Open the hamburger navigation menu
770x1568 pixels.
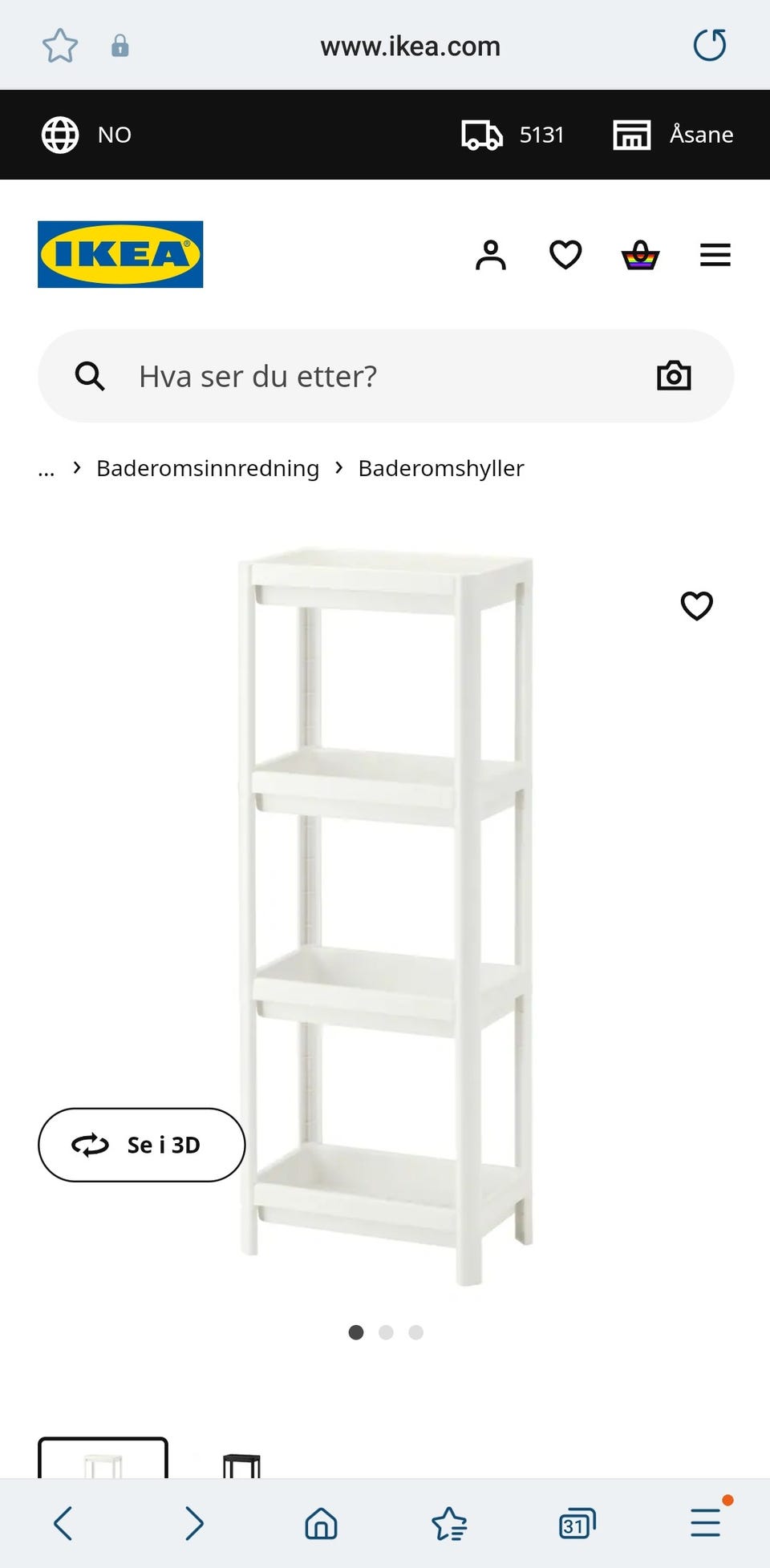point(714,255)
